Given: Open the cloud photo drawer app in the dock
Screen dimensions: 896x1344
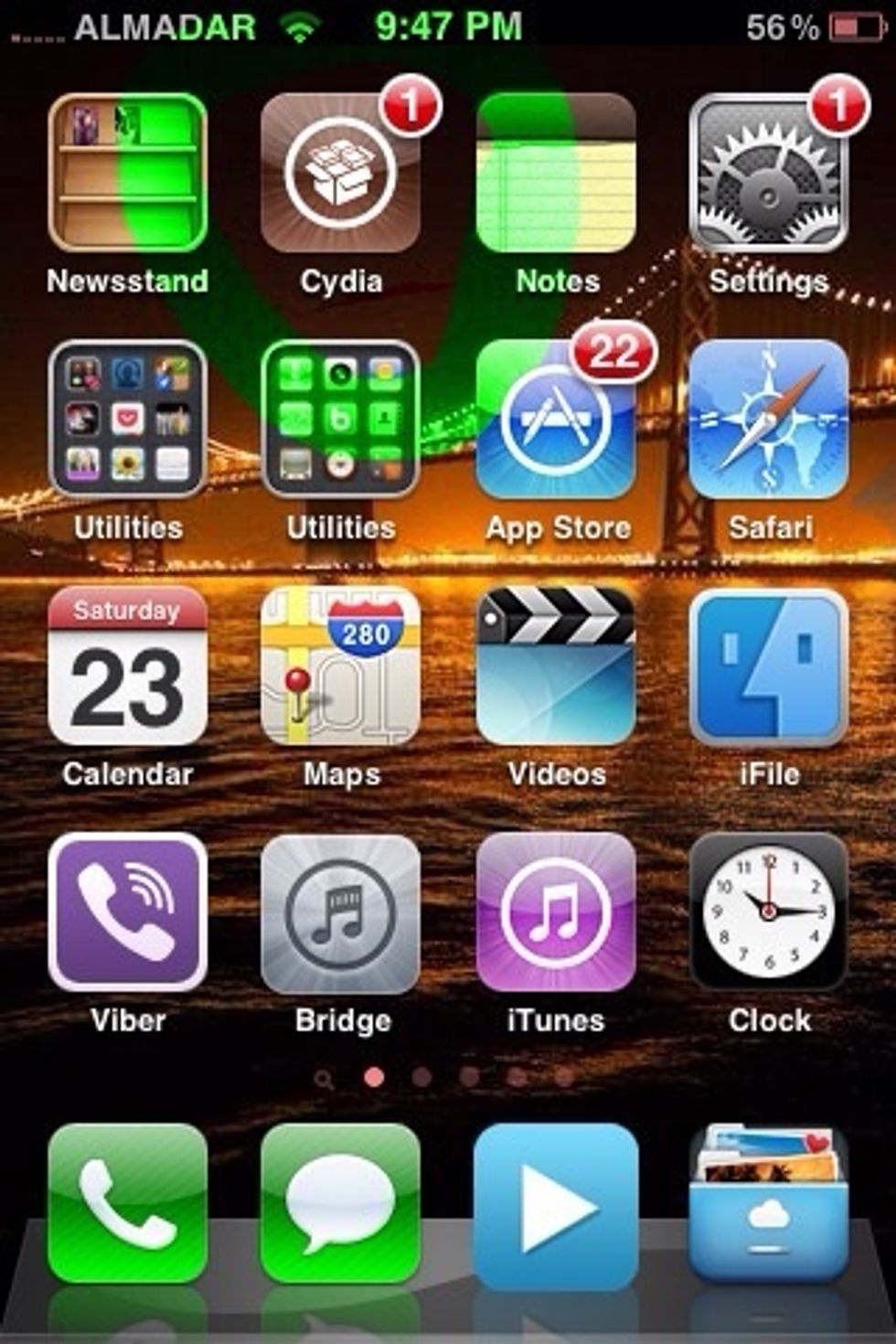Looking at the screenshot, I should tap(768, 1202).
